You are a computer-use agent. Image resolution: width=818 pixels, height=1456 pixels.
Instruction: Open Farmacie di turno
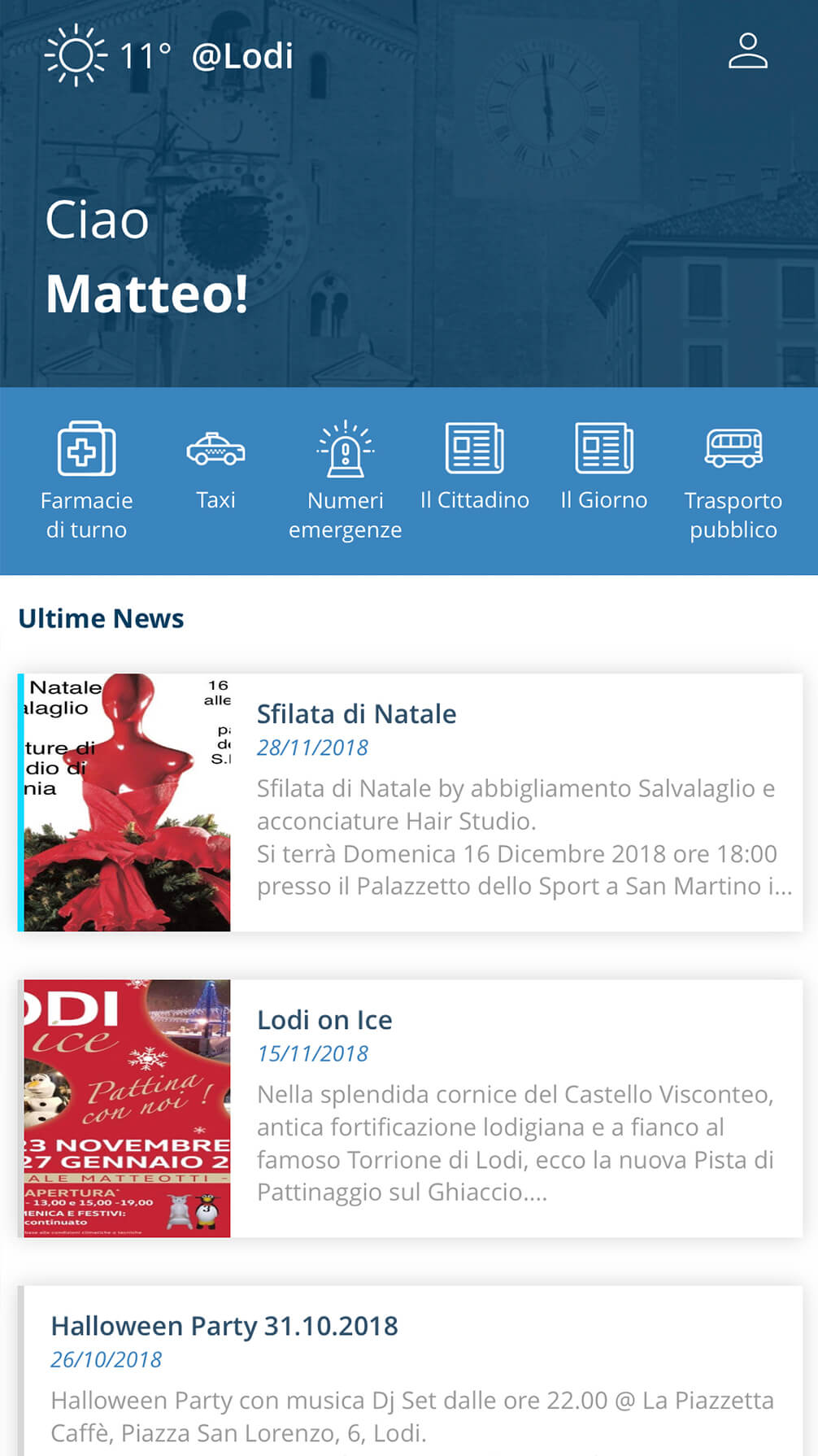(x=86, y=481)
